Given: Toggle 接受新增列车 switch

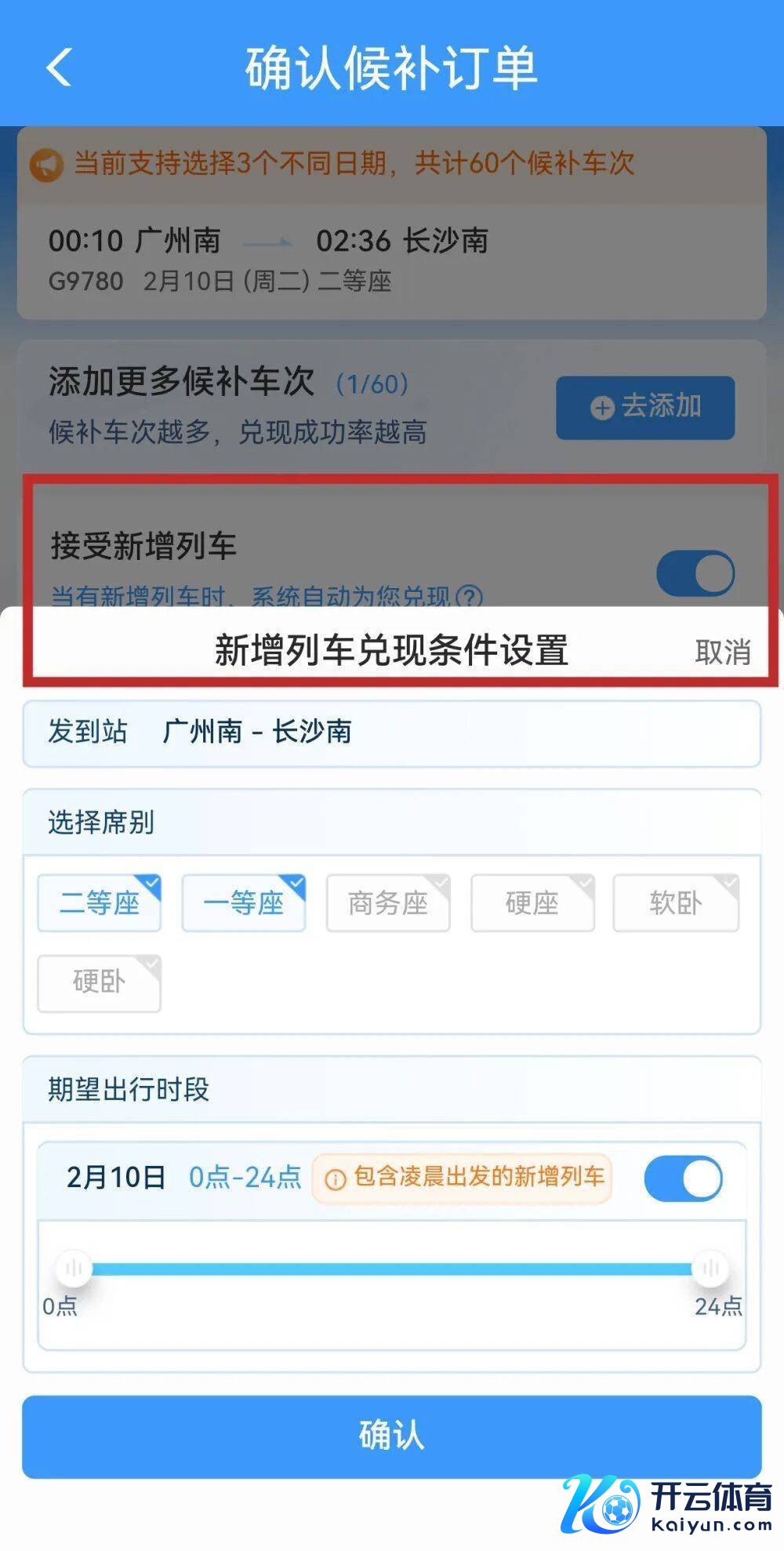Looking at the screenshot, I should (695, 574).
